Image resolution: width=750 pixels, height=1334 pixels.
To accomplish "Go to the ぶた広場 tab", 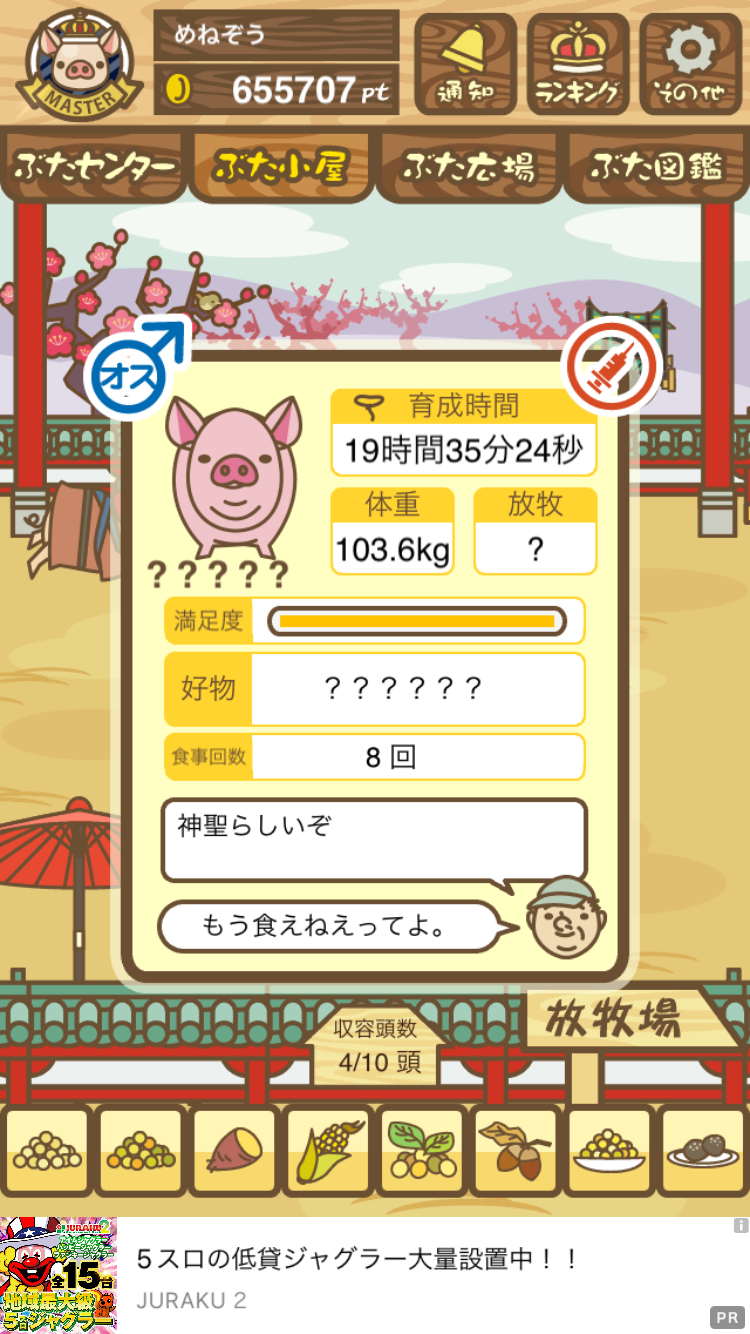I will pos(467,167).
